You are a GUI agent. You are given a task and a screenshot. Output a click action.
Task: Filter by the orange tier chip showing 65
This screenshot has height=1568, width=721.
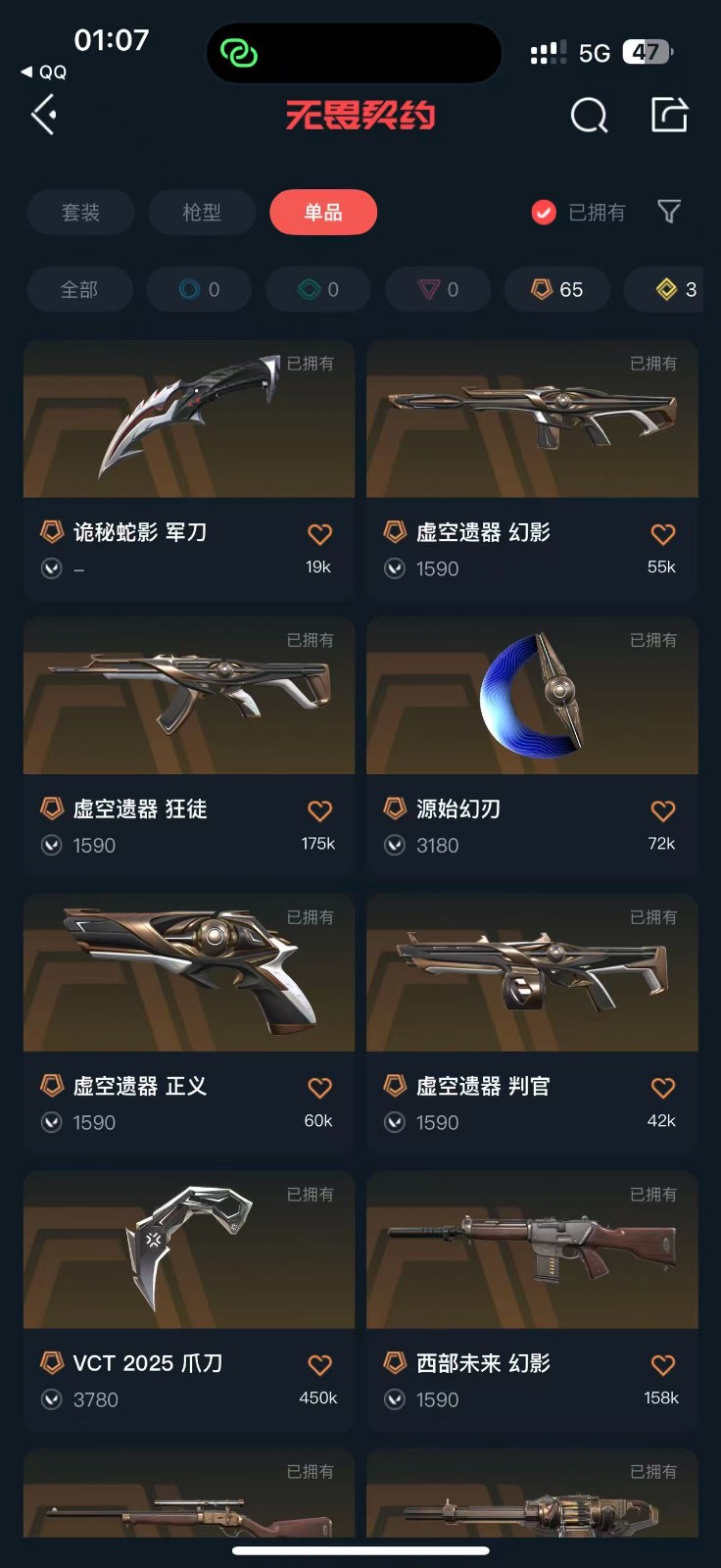pyautogui.click(x=556, y=289)
